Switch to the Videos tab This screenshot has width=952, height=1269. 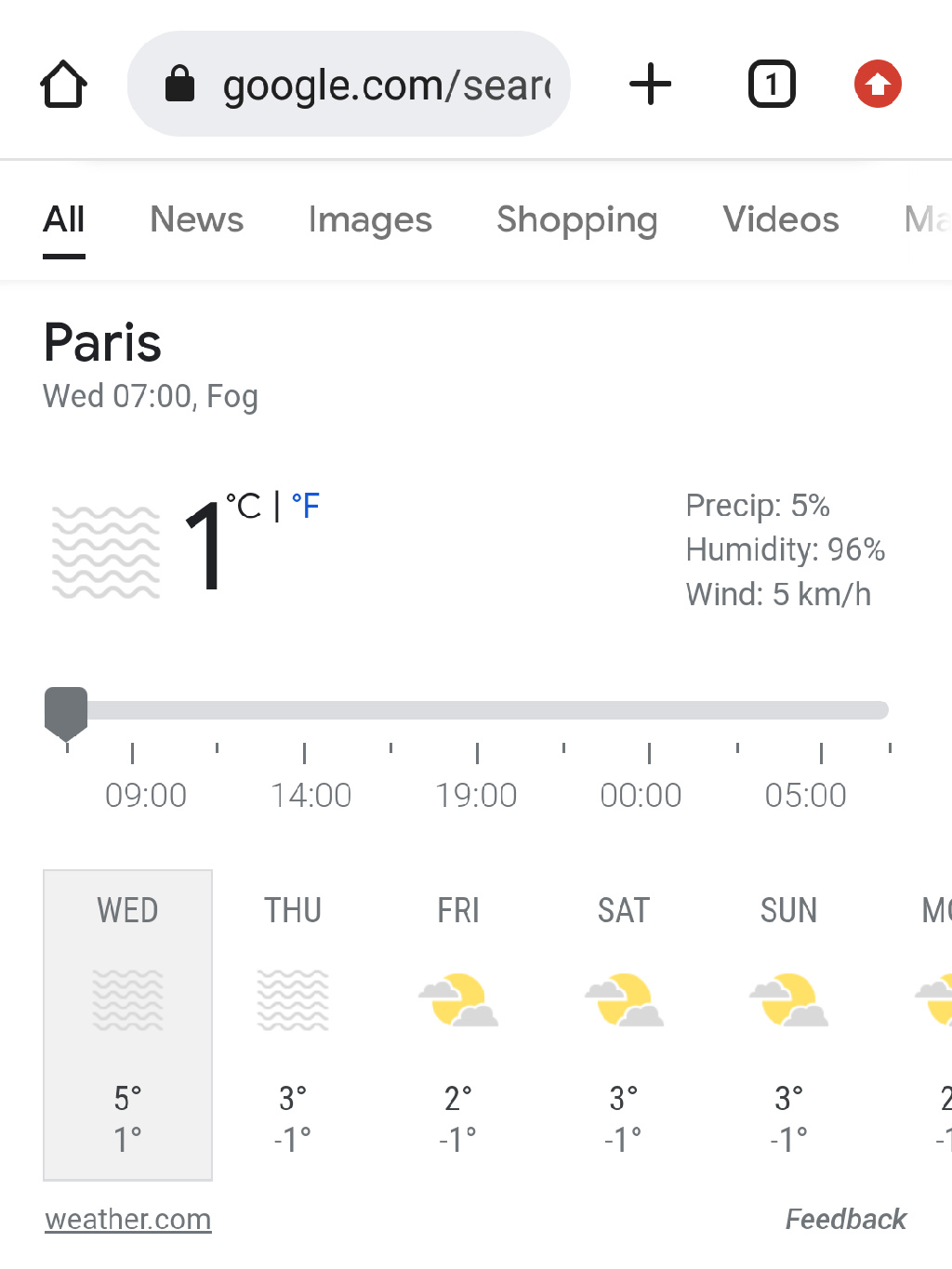(x=781, y=220)
